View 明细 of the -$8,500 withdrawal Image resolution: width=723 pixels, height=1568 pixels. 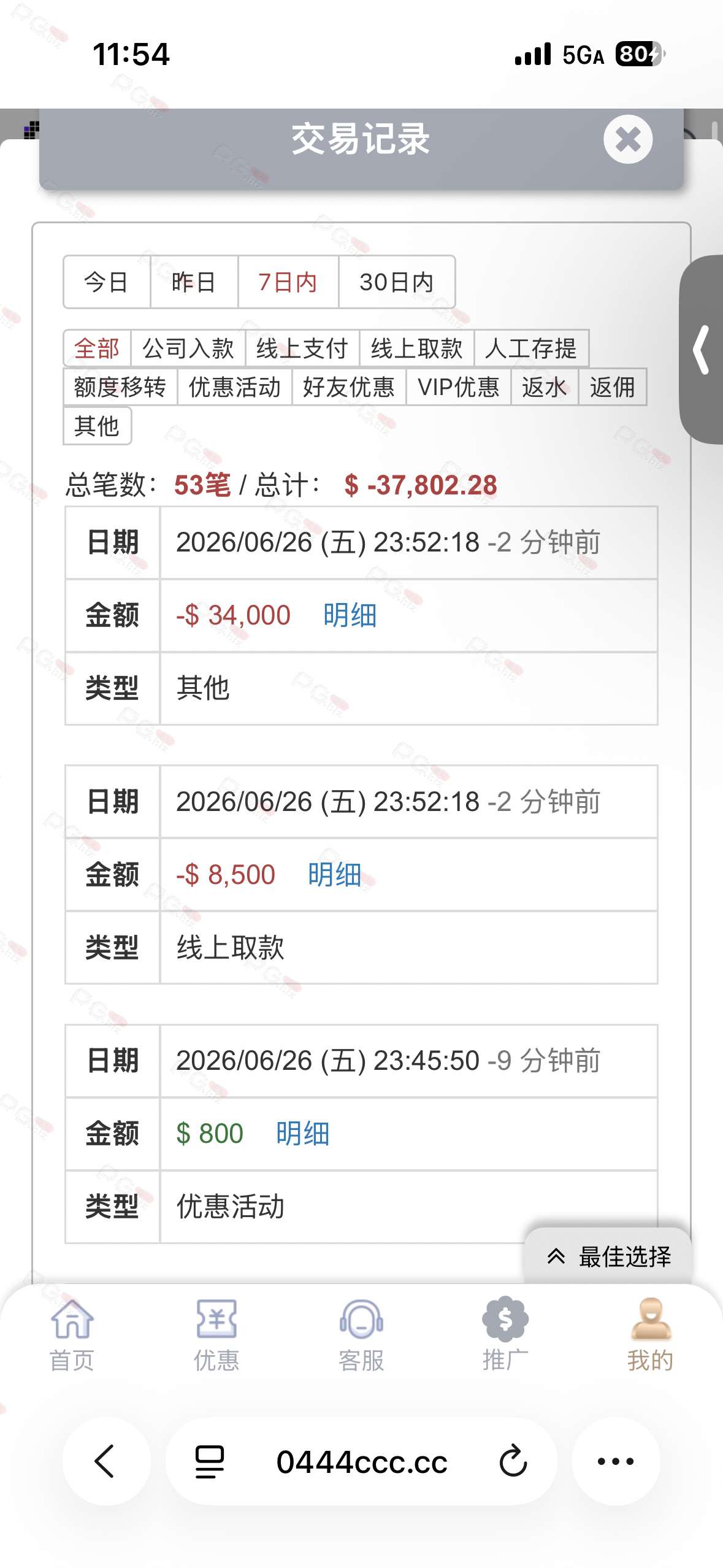334,875
